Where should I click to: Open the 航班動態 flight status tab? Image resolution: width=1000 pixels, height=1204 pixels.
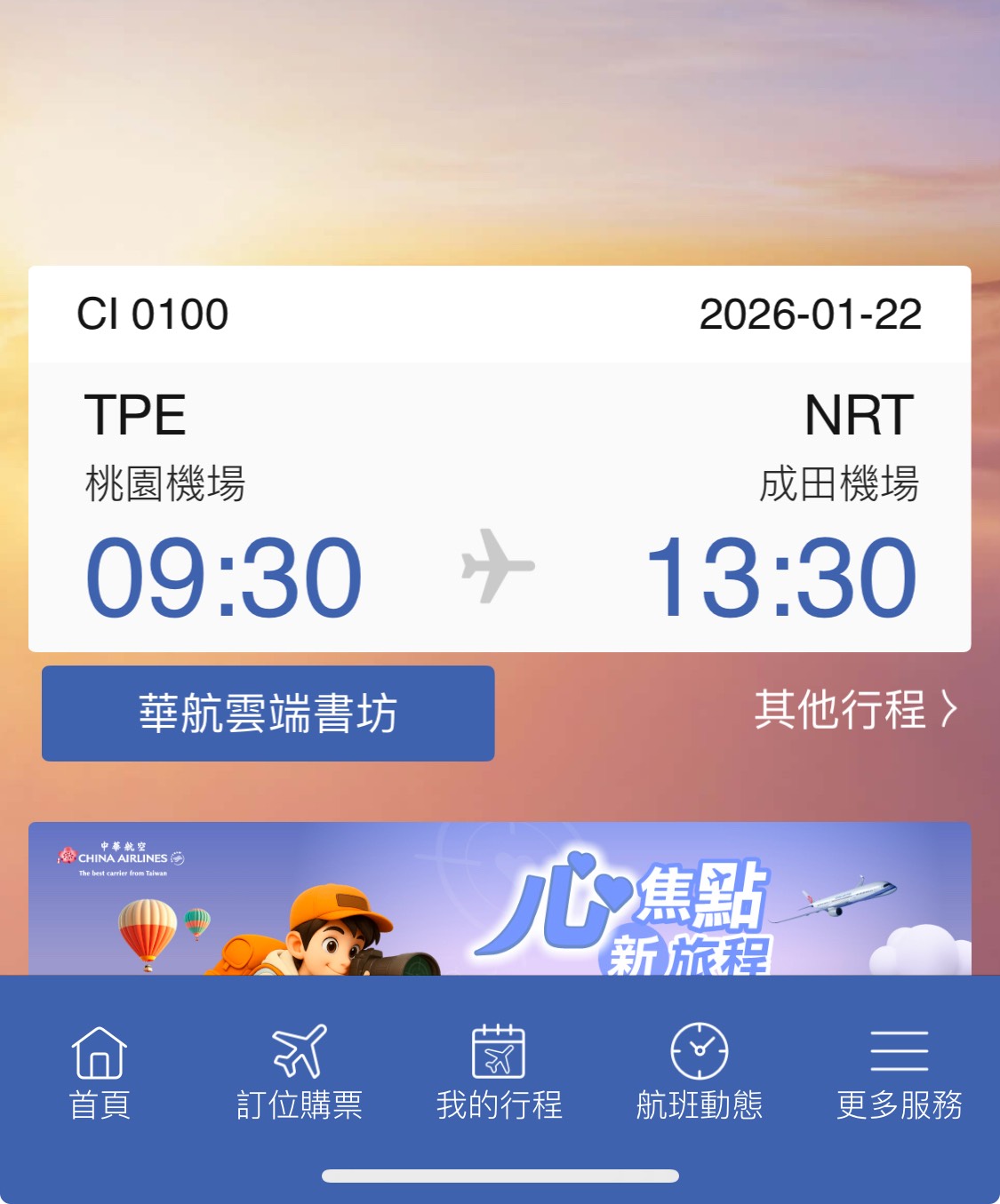point(700,1073)
